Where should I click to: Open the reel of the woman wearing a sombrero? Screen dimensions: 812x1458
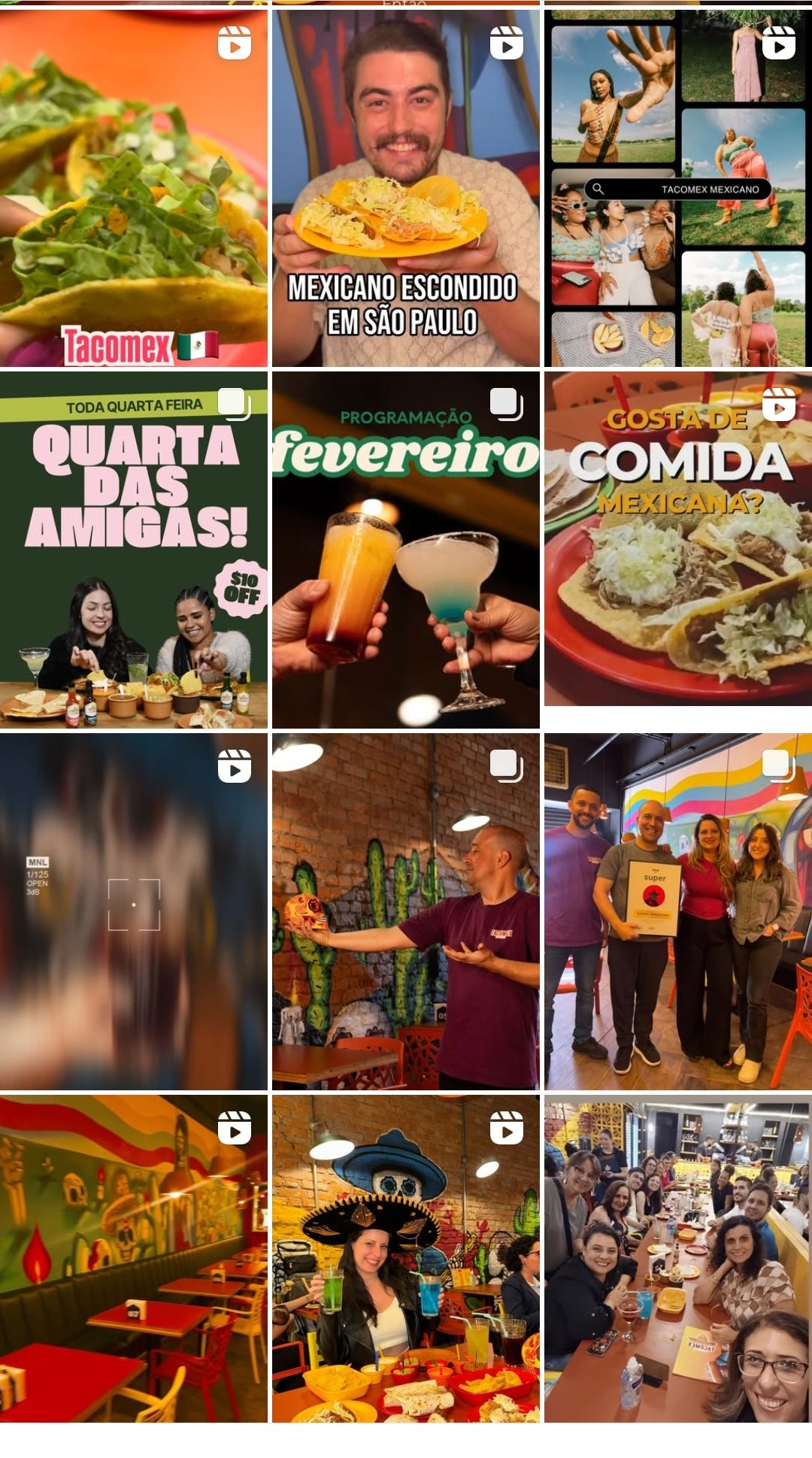coord(405,1258)
